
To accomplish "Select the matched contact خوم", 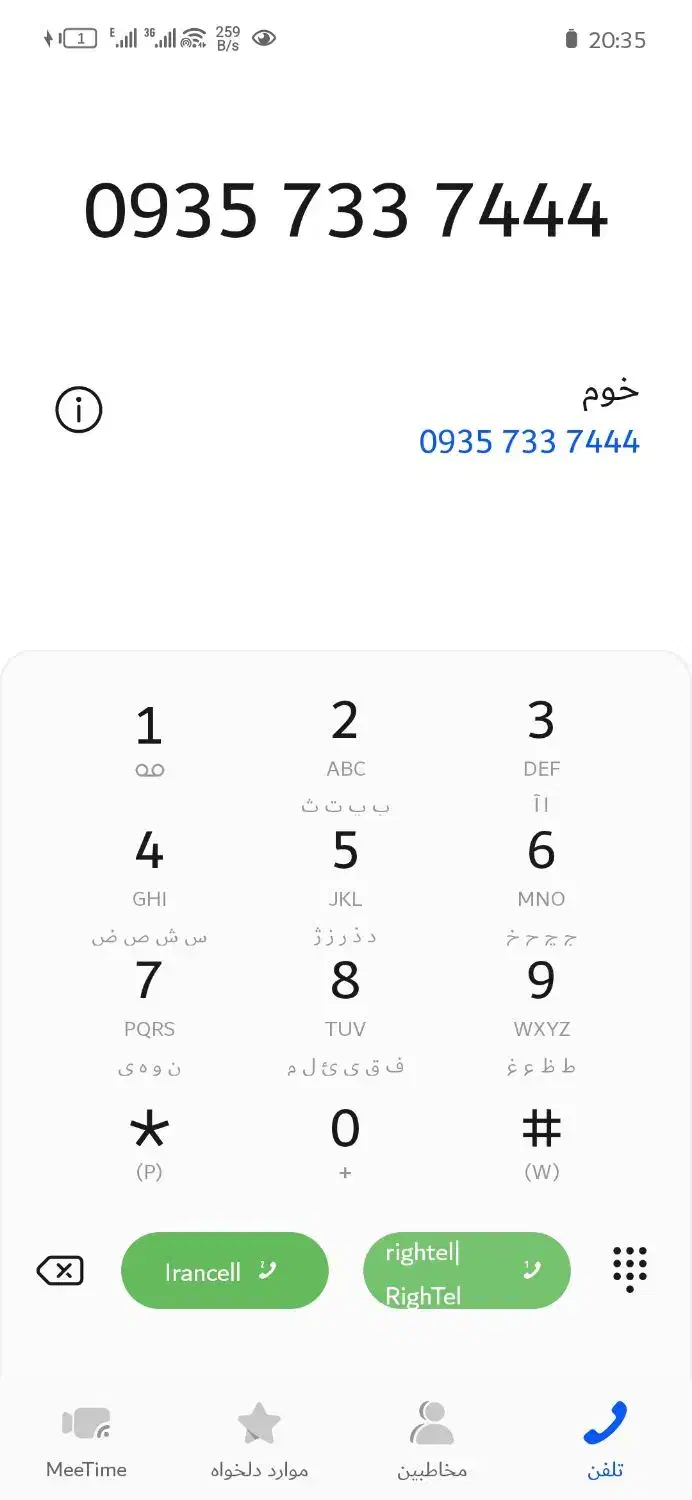I will point(528,416).
